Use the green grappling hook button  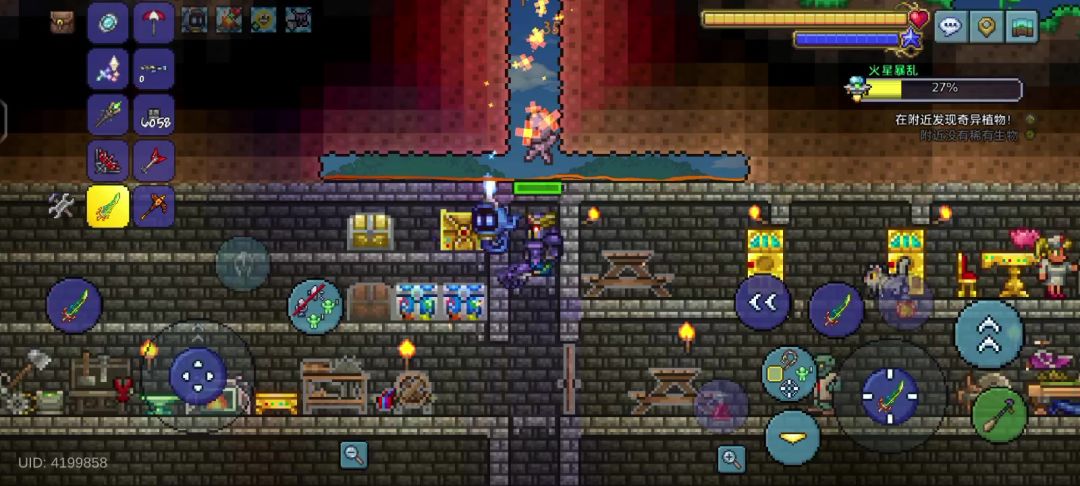[x=999, y=414]
